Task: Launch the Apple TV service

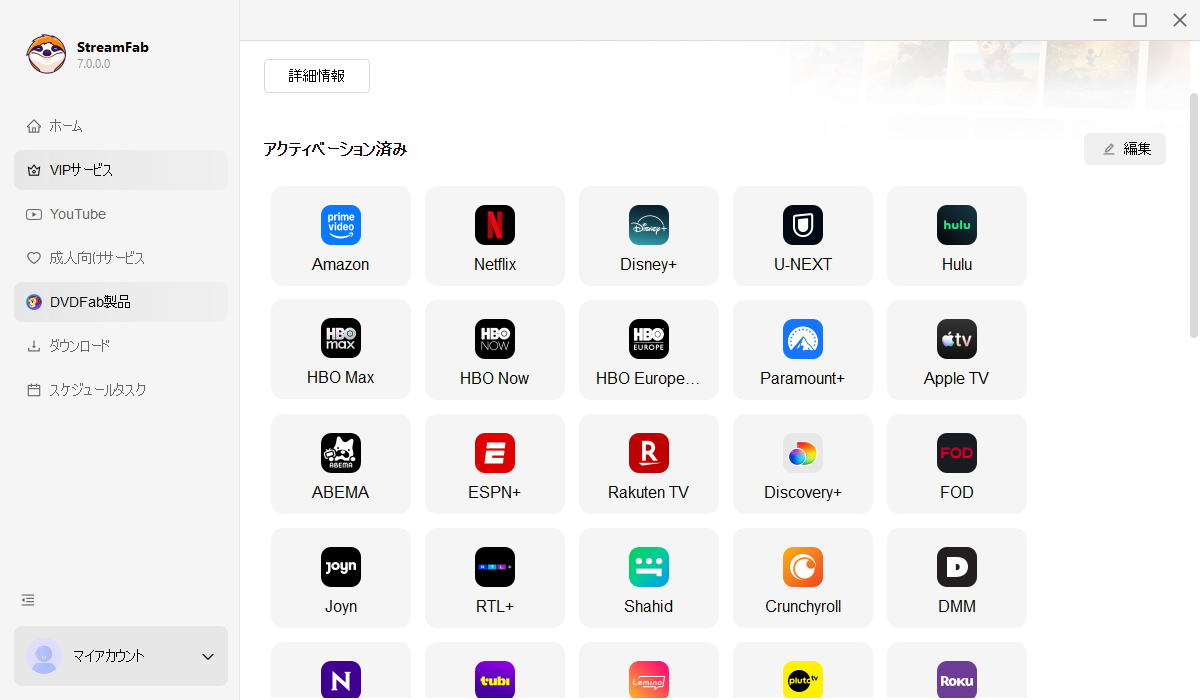Action: [x=957, y=350]
